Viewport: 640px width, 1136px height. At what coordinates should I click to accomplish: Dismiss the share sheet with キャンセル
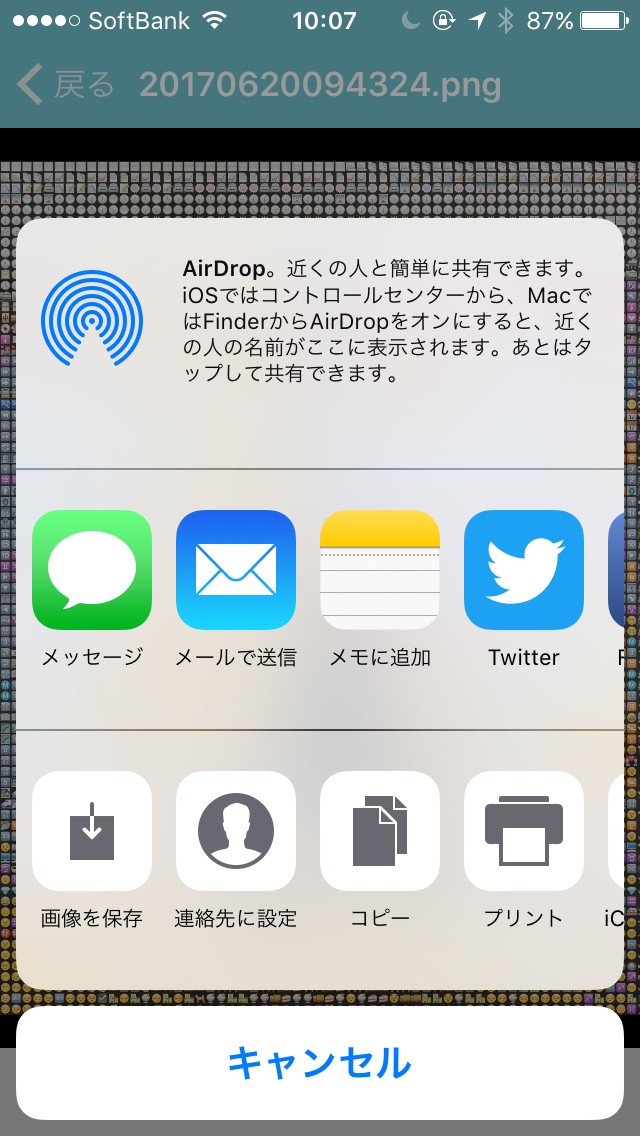point(320,1062)
